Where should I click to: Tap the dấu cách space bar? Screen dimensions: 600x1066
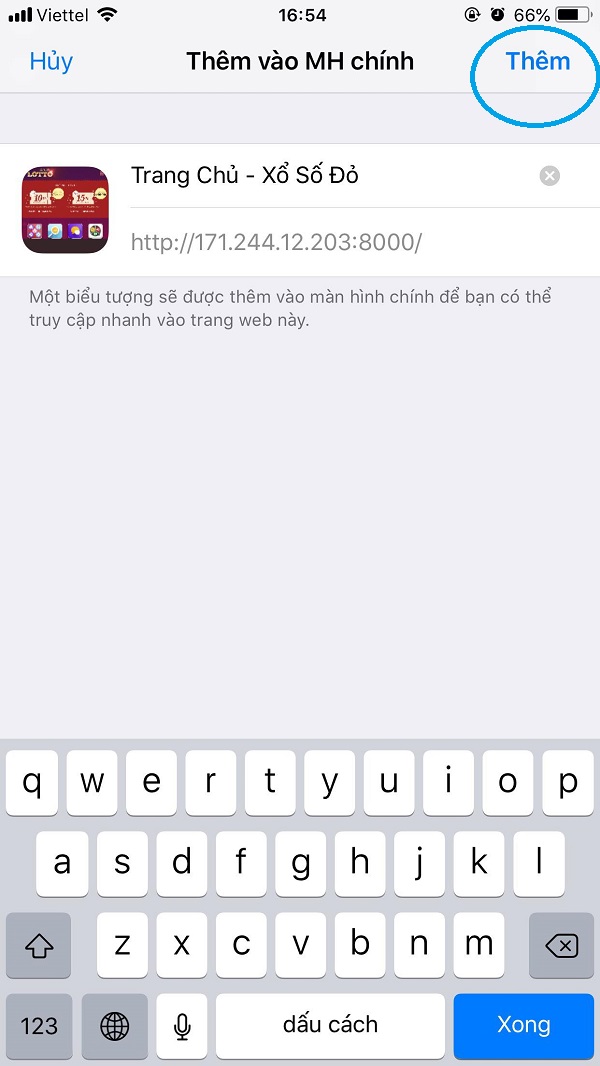pos(330,1025)
